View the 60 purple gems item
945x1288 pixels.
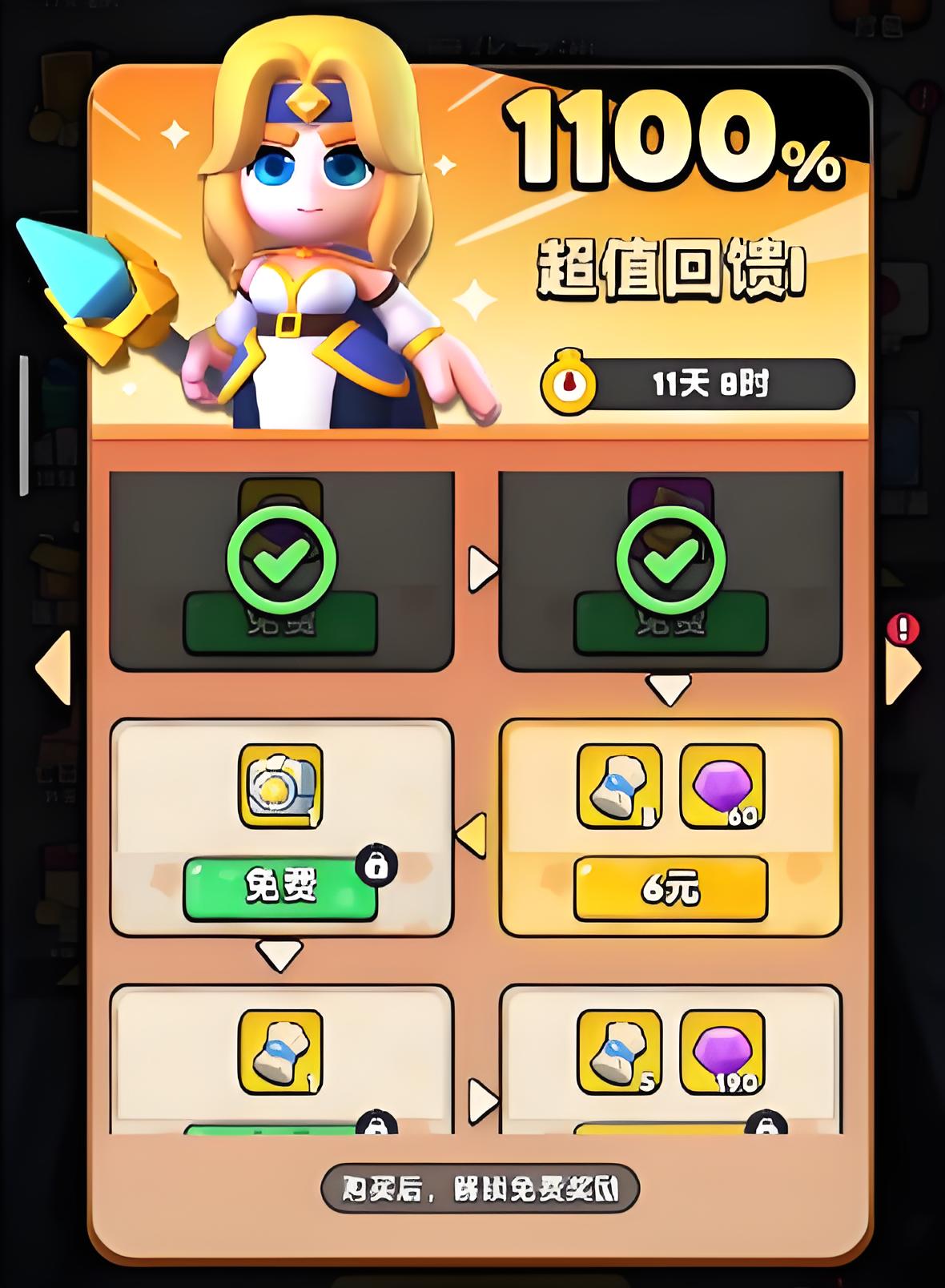point(722,785)
